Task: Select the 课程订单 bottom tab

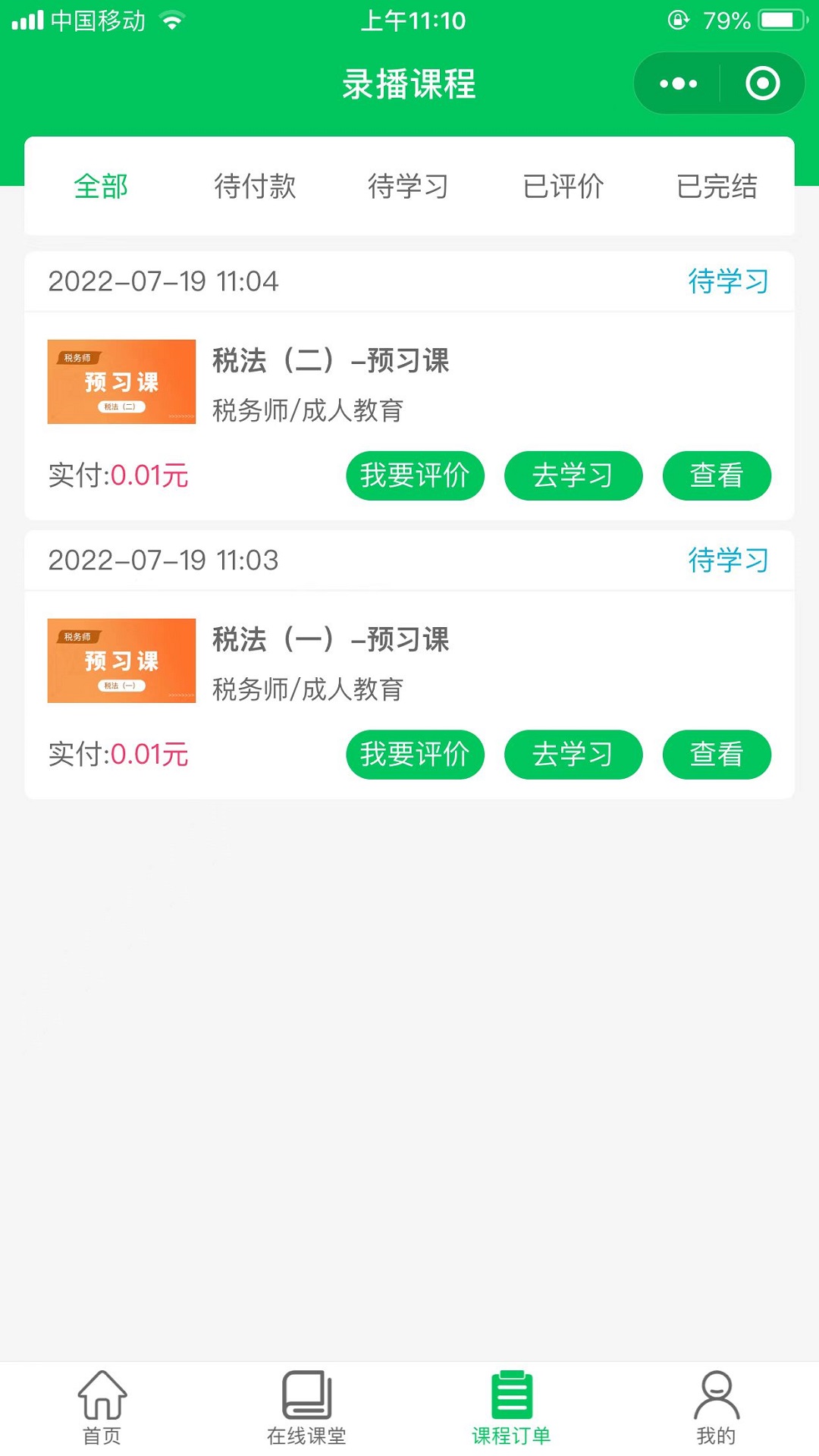Action: point(512,1407)
